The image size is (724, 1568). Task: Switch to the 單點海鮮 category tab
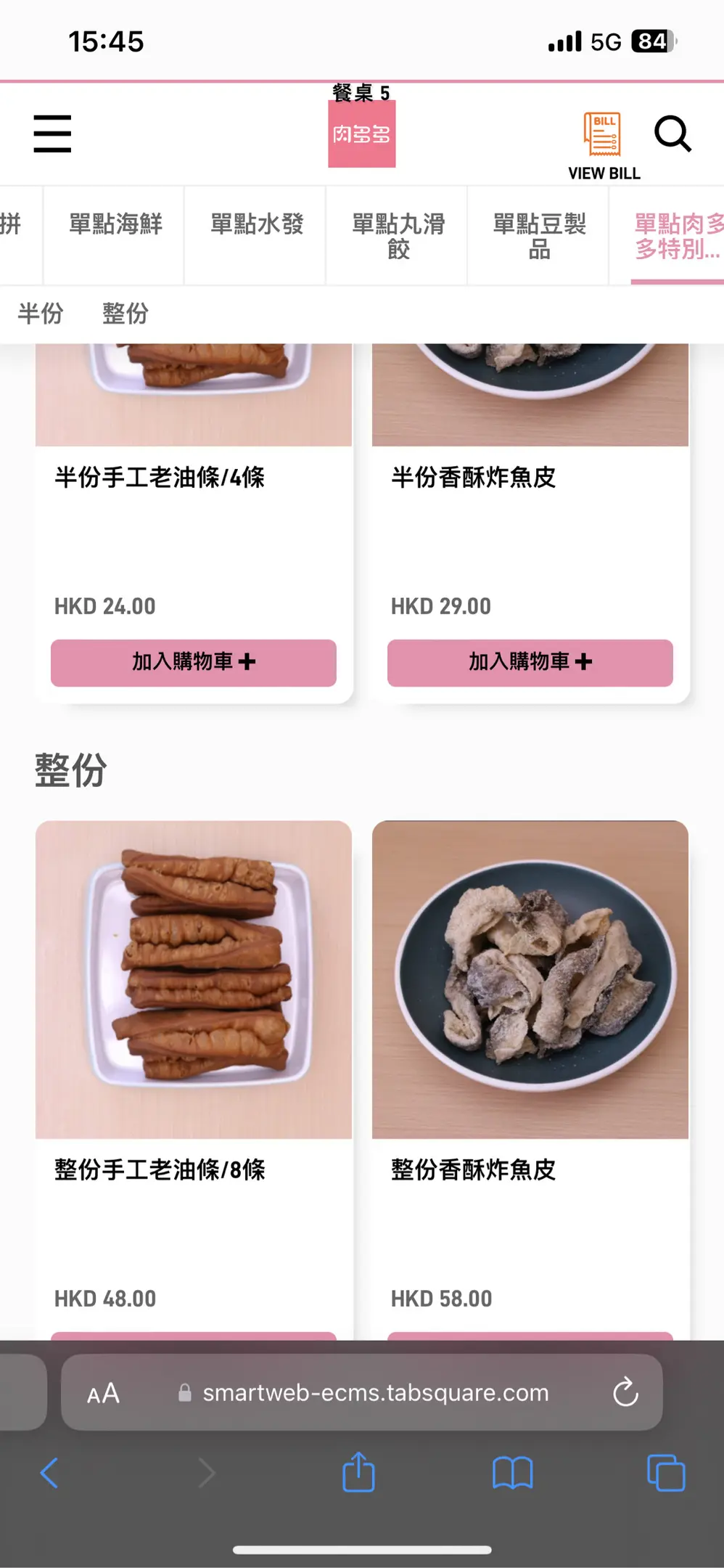click(115, 224)
